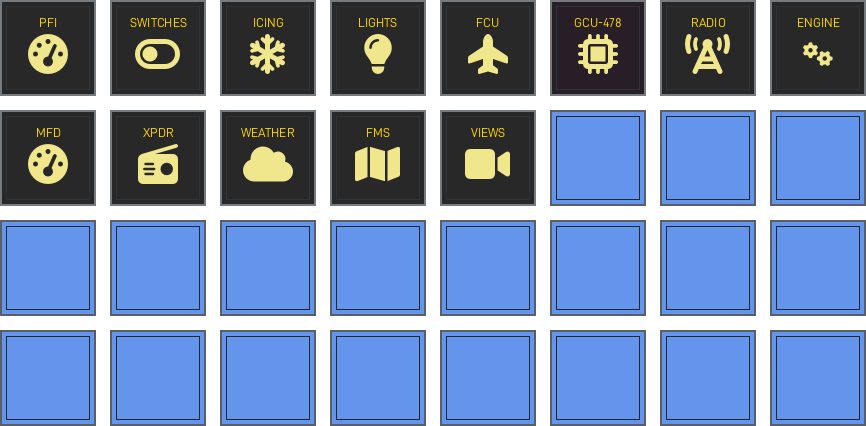
Task: Open the ENGINE gears tile
Action: pos(817,48)
